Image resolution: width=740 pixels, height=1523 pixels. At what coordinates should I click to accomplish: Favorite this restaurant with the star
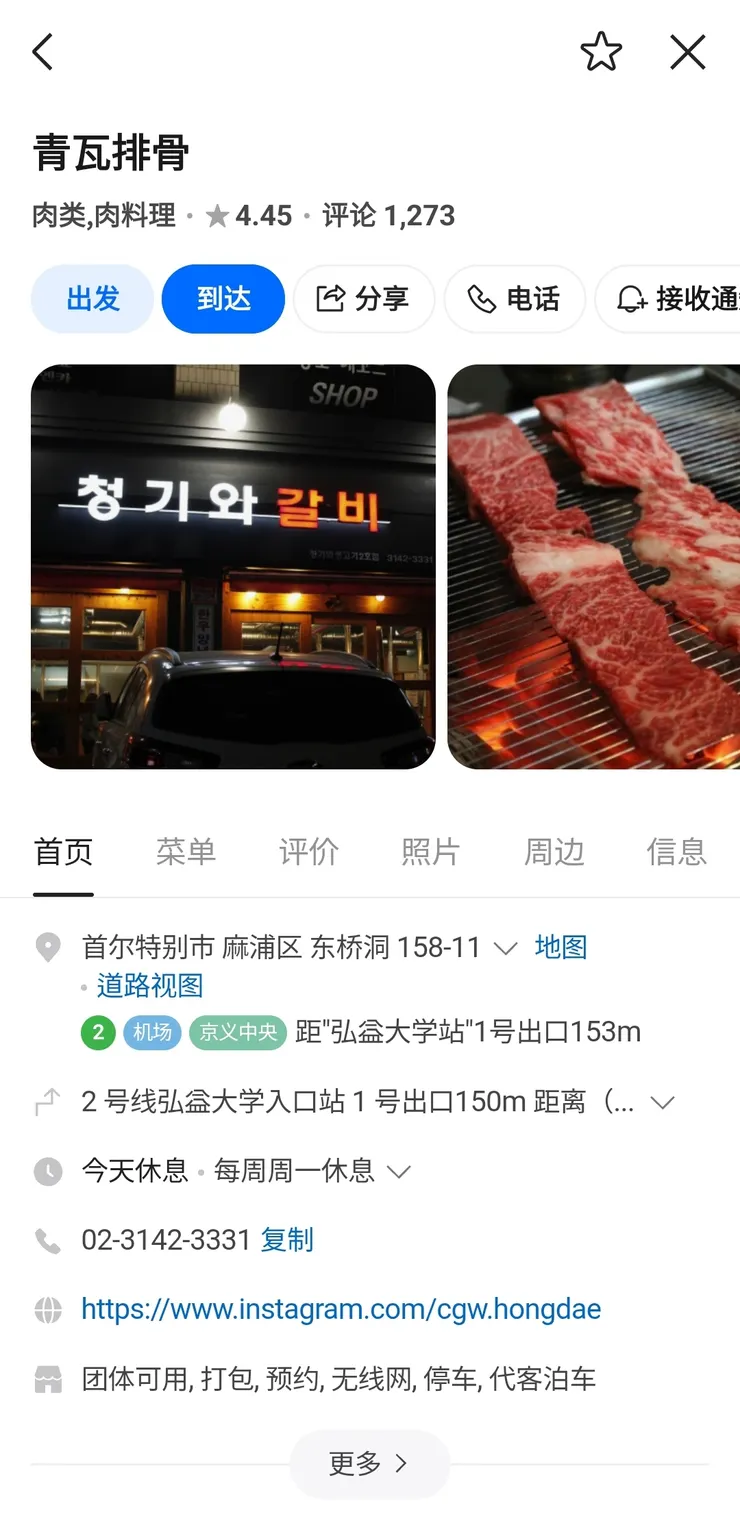click(x=601, y=51)
